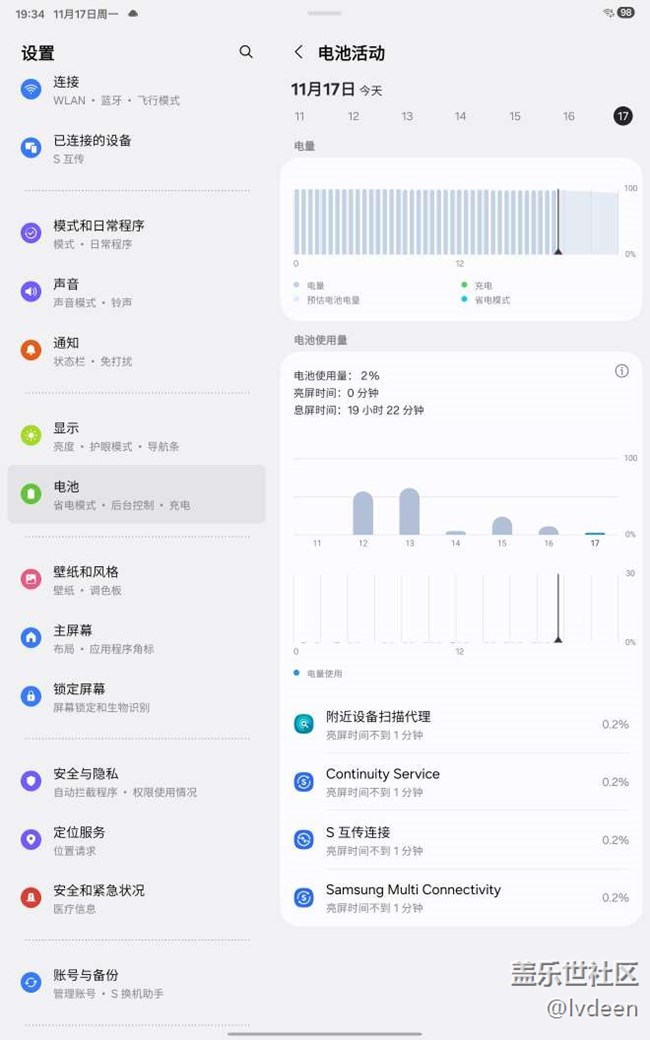Select date 13 in the date strip
The width and height of the screenshot is (650, 1040).
pyautogui.click(x=407, y=116)
